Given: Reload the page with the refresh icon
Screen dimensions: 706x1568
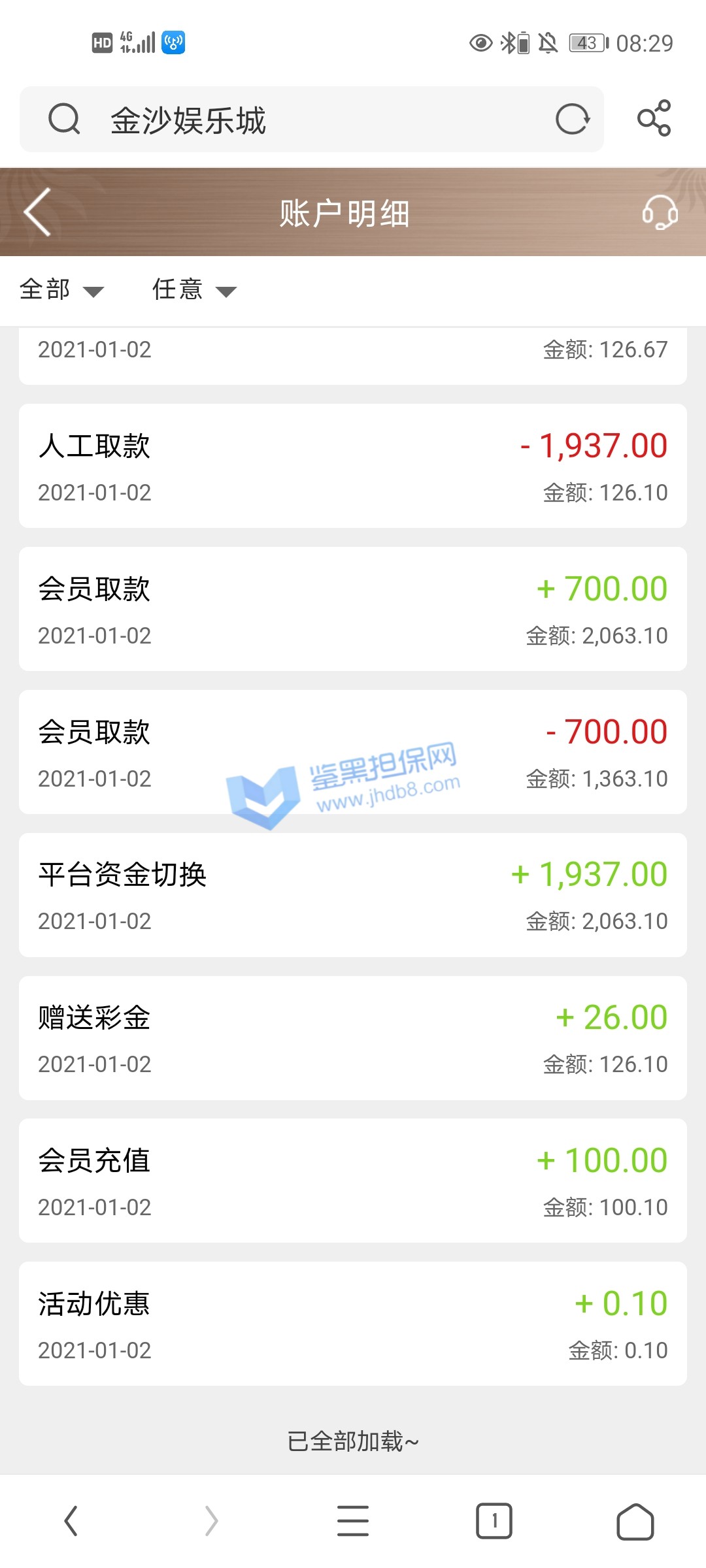Looking at the screenshot, I should 573,120.
